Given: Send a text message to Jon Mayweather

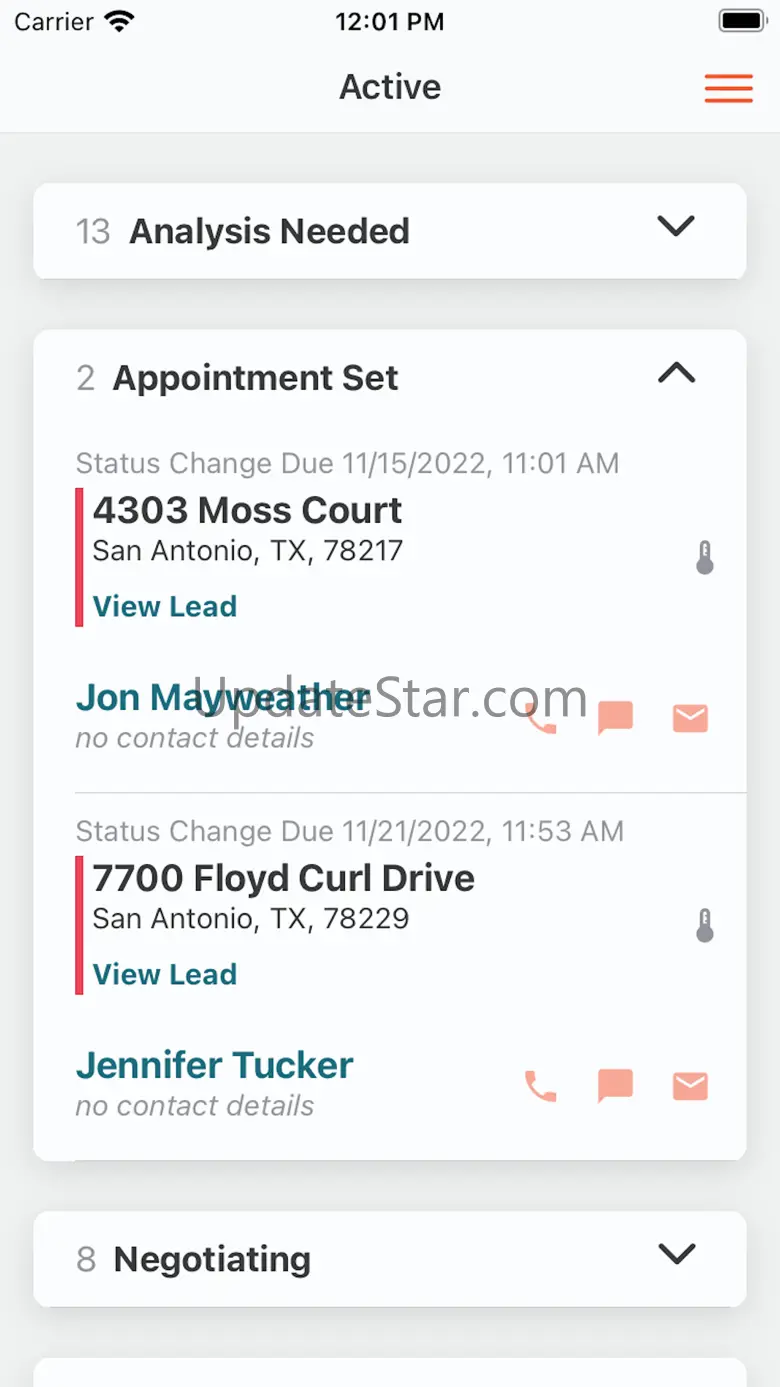Looking at the screenshot, I should [615, 718].
